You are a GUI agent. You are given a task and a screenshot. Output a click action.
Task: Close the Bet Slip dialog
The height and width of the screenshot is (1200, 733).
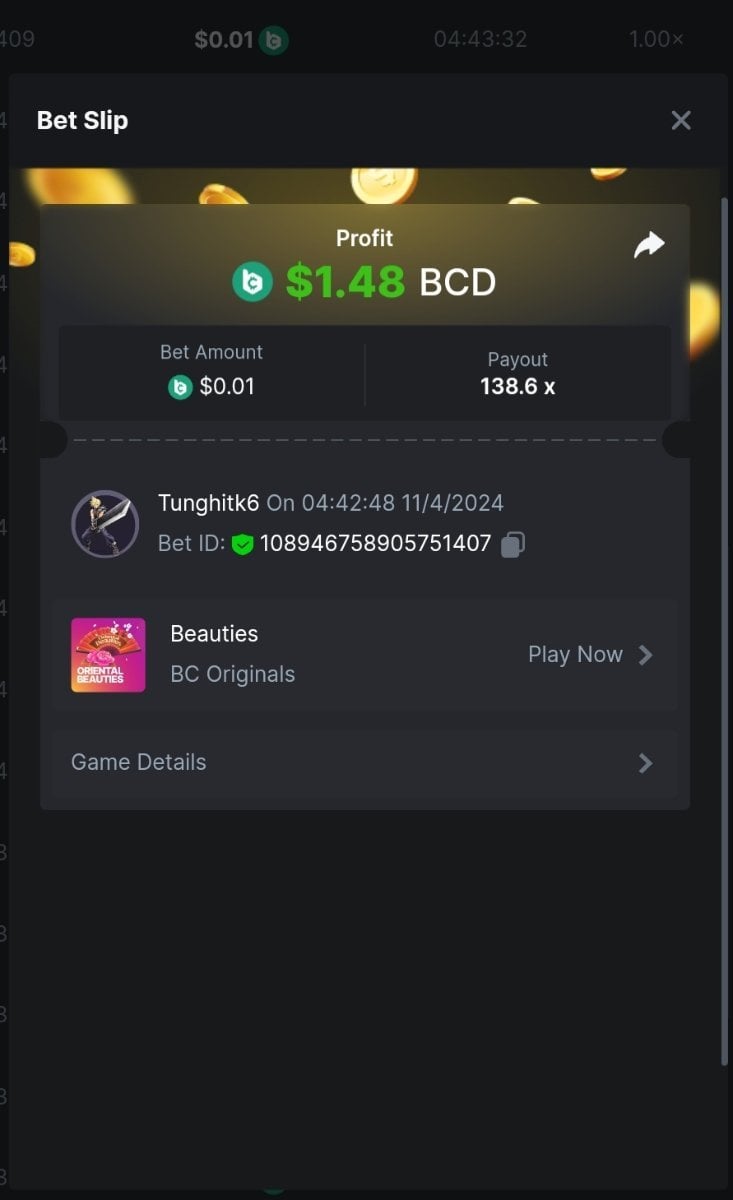(x=681, y=121)
